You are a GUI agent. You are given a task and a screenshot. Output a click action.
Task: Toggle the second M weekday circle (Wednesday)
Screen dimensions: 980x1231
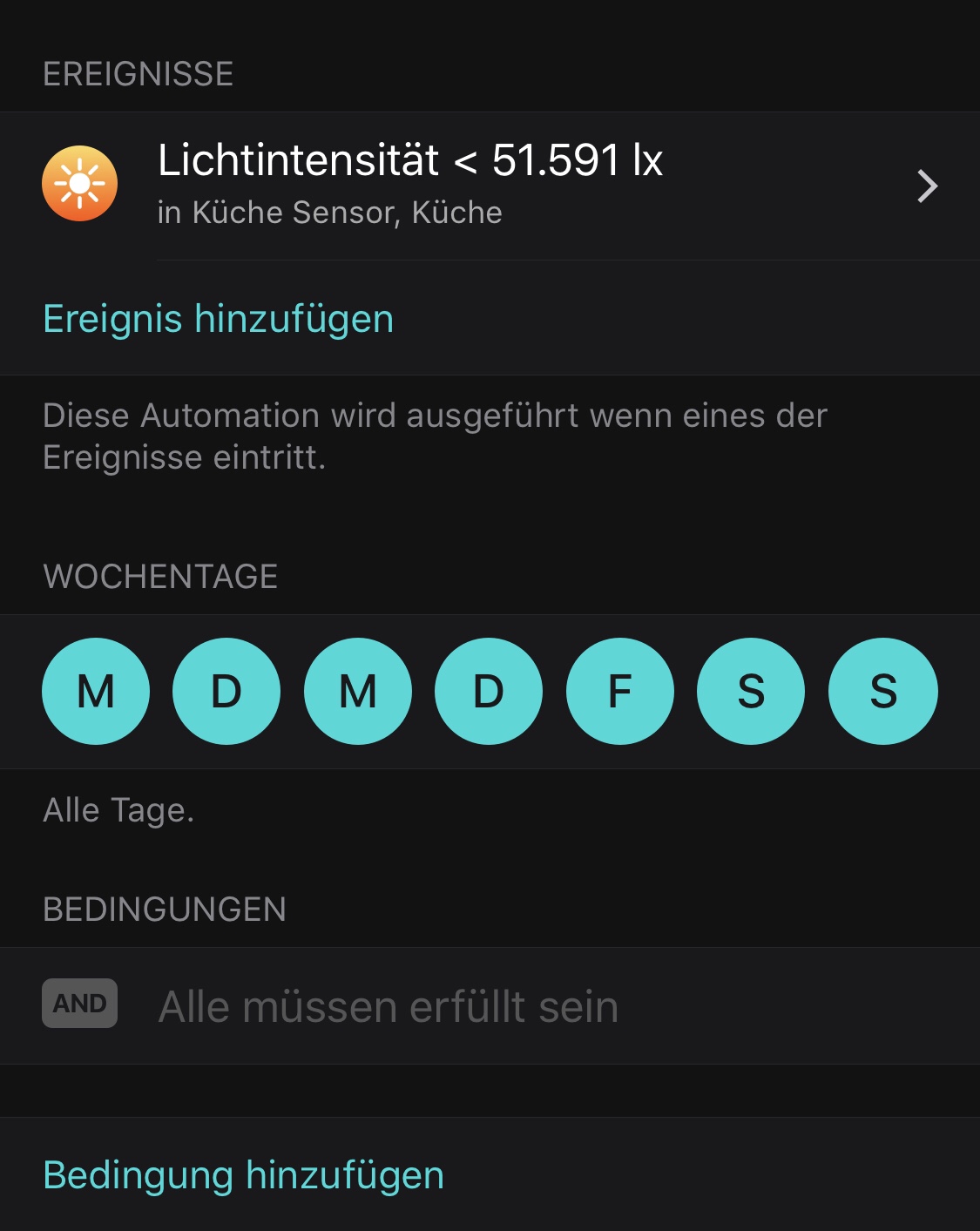358,692
